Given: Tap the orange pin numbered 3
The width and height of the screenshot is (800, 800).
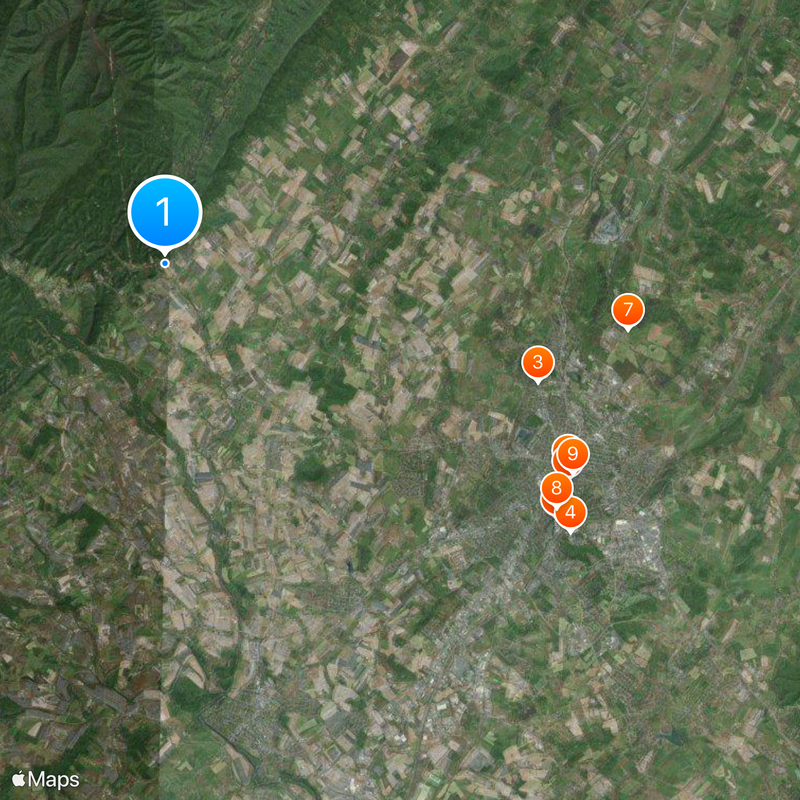Looking at the screenshot, I should (x=538, y=362).
